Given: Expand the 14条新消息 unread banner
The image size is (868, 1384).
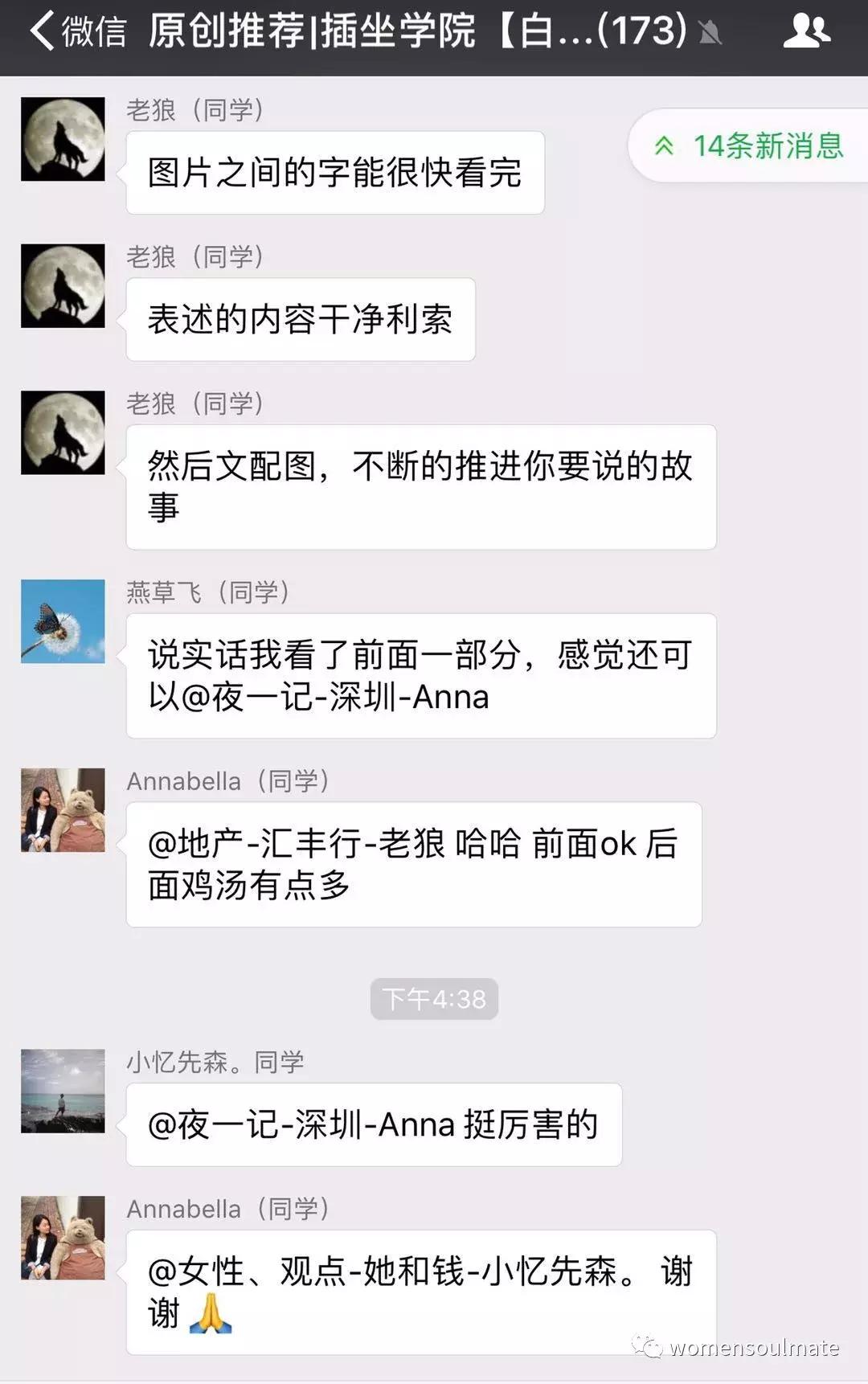Looking at the screenshot, I should (768, 145).
